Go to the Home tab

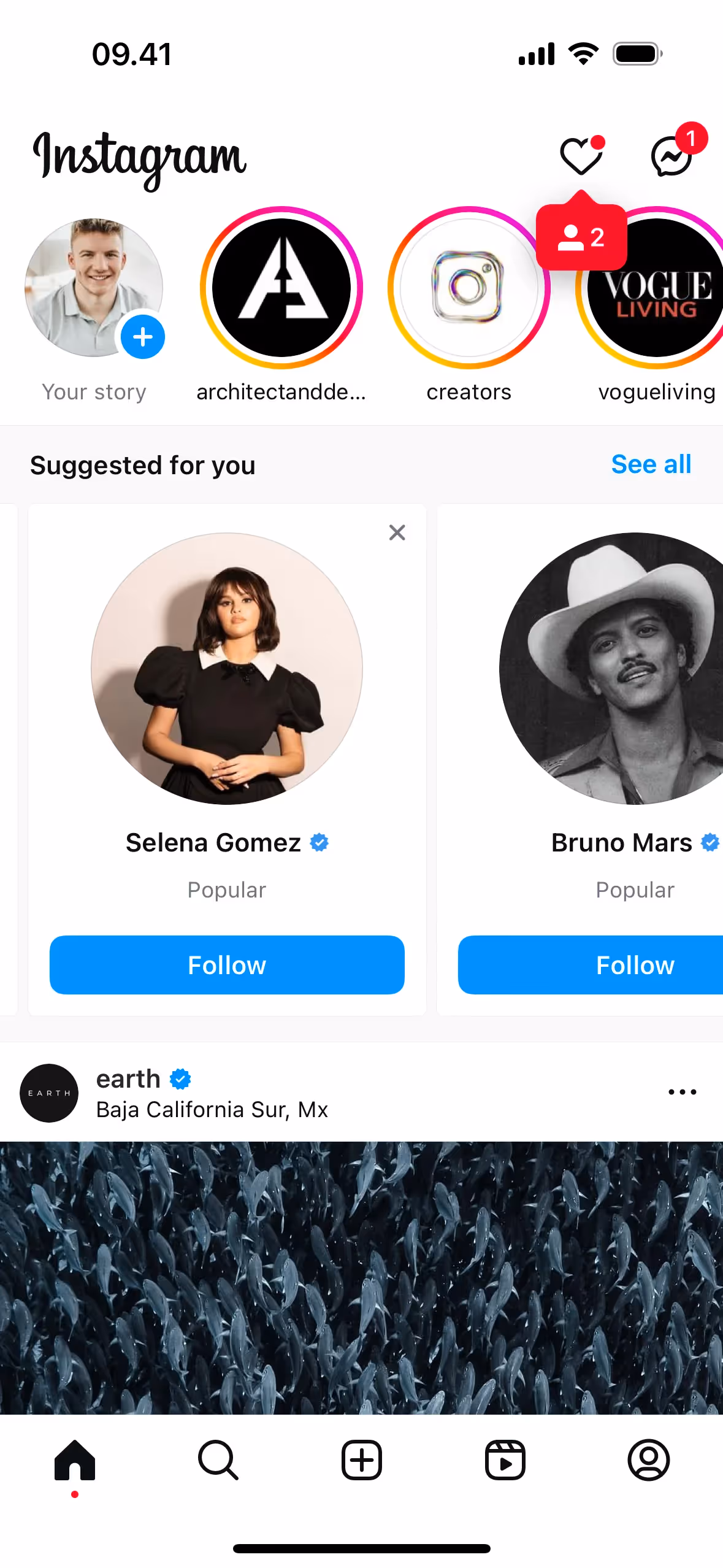[x=75, y=1460]
